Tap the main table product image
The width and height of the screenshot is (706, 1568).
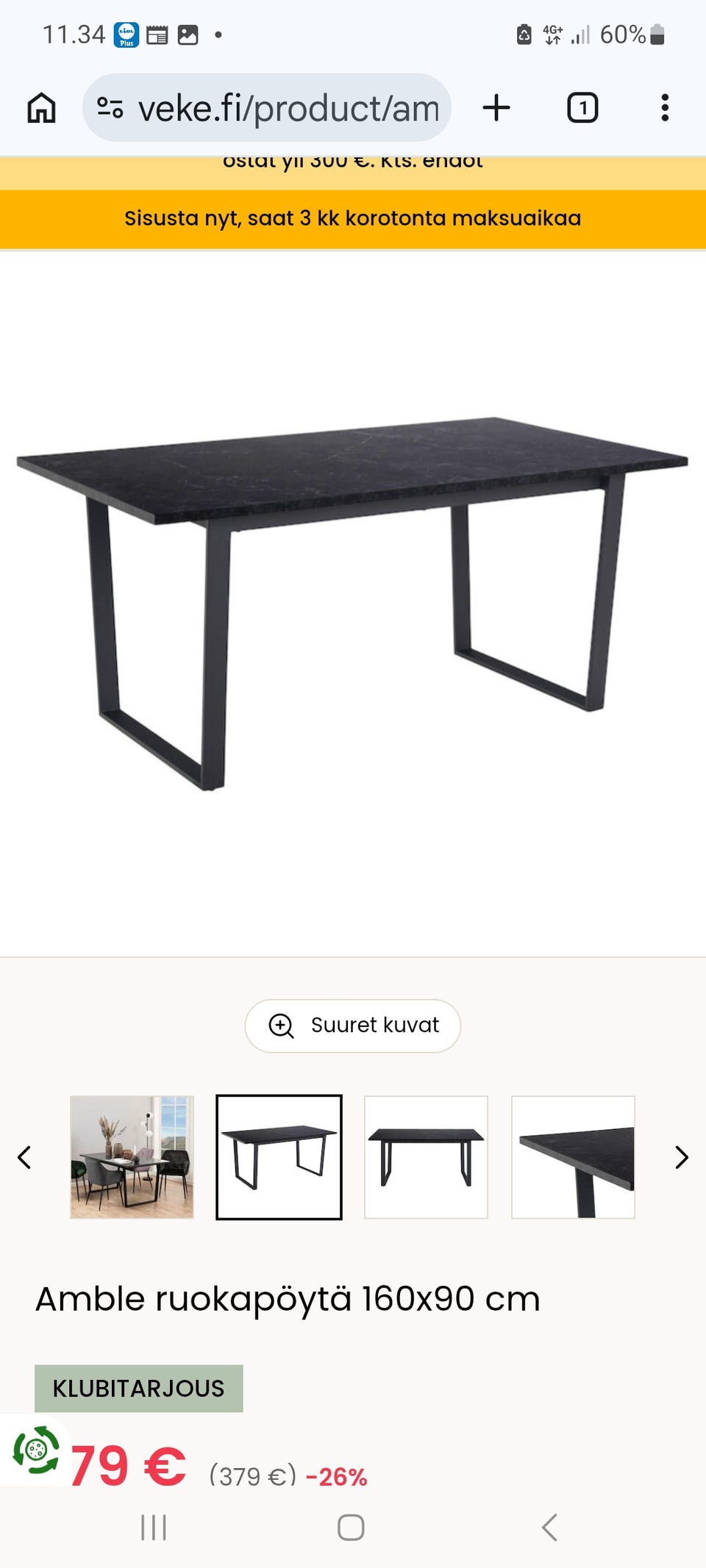(x=353, y=603)
